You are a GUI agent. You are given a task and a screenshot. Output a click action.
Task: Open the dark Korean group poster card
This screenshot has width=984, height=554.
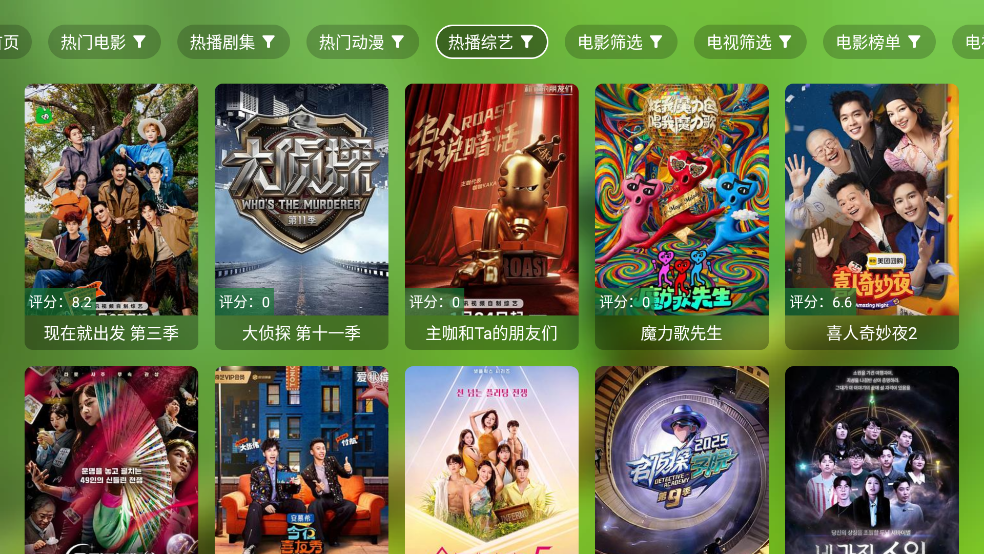(871, 460)
